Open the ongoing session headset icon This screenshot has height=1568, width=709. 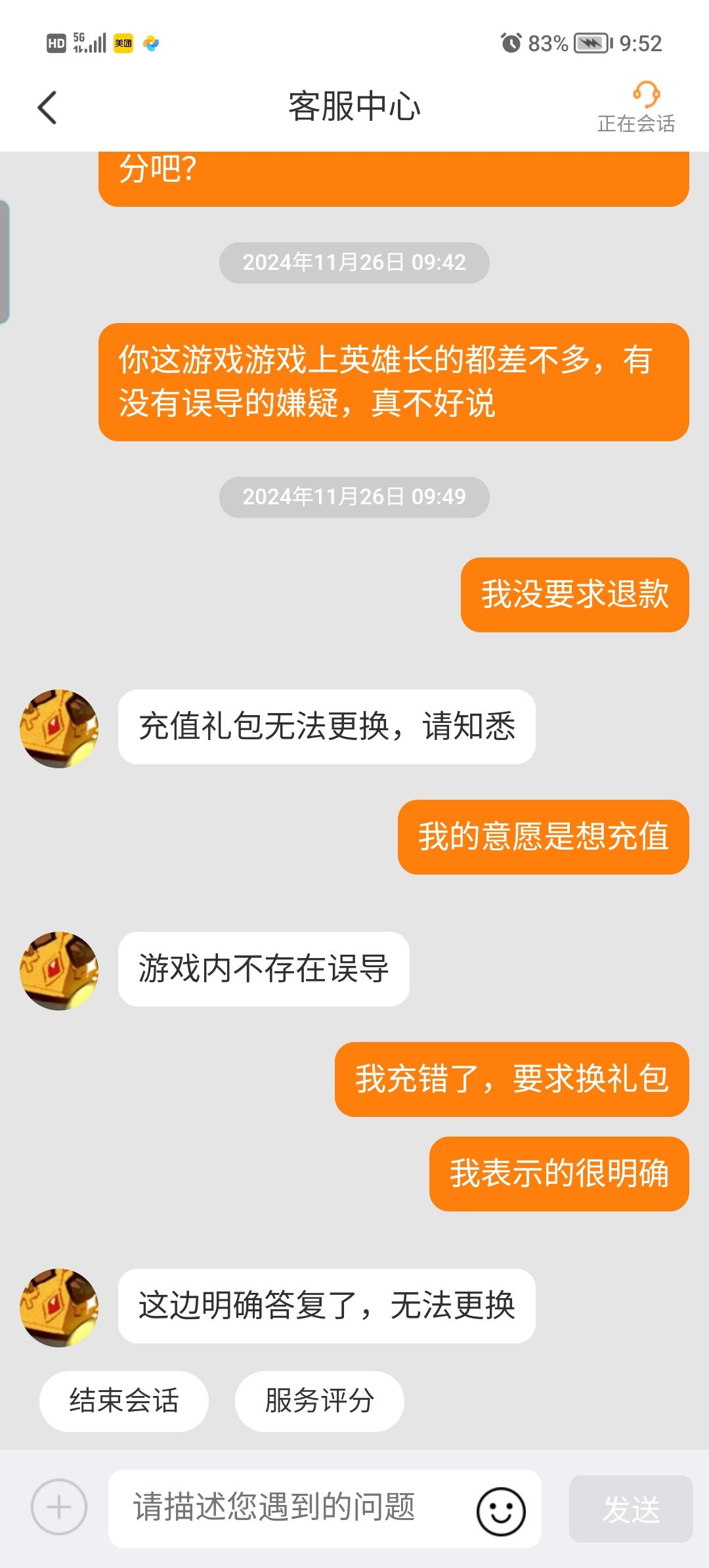(x=645, y=97)
